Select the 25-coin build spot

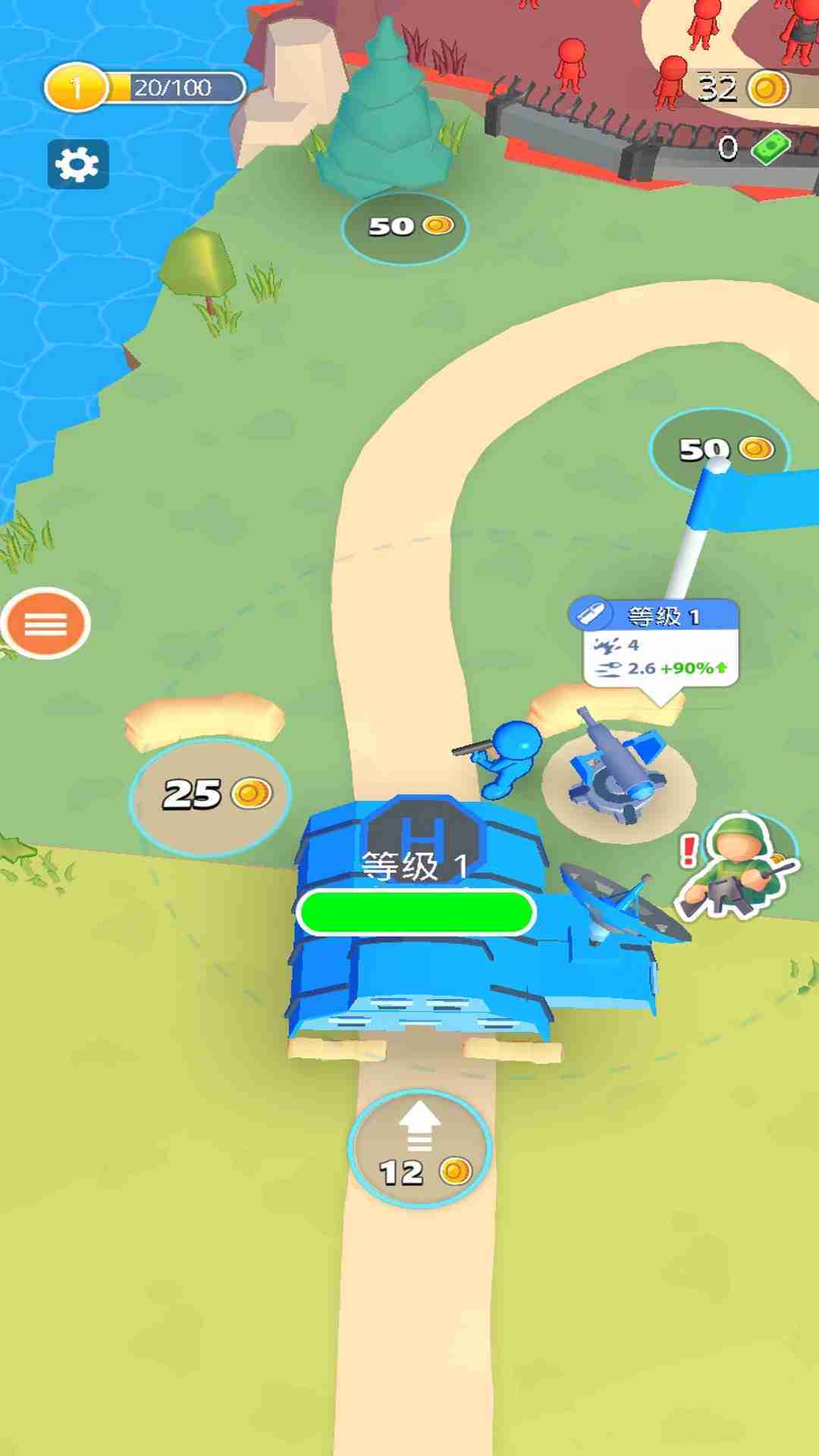[x=210, y=795]
